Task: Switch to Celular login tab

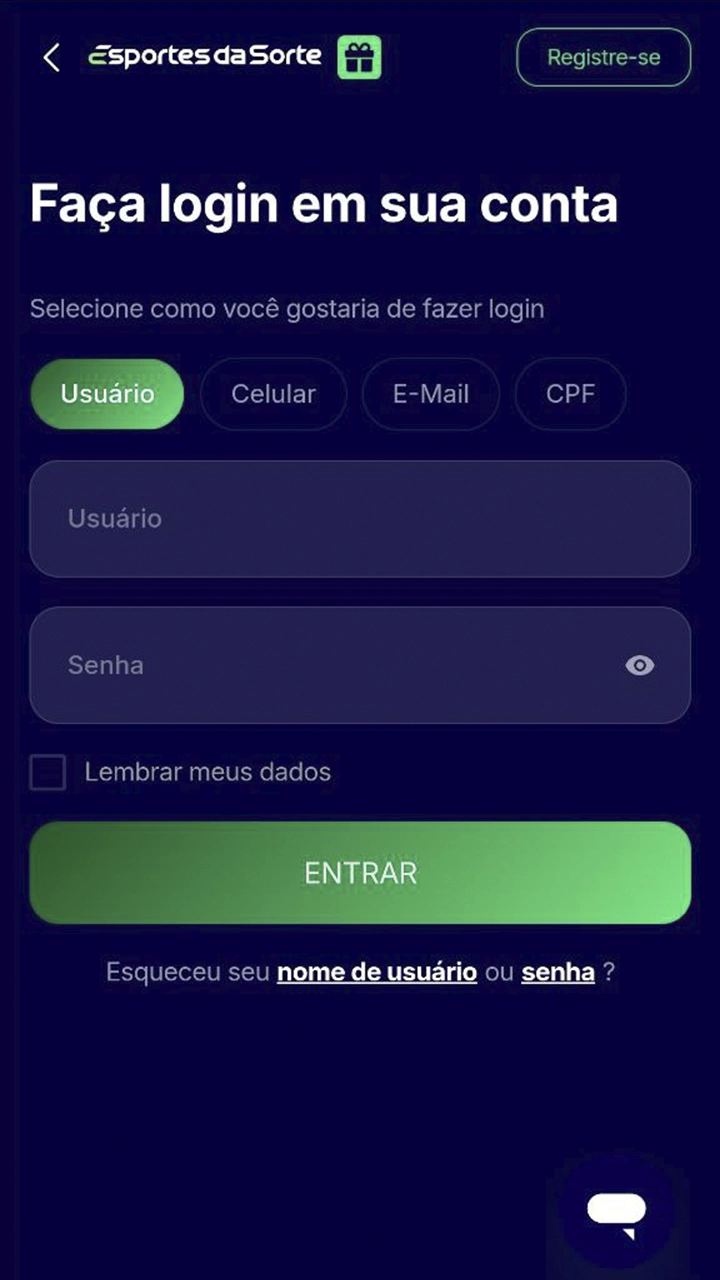Action: click(273, 394)
